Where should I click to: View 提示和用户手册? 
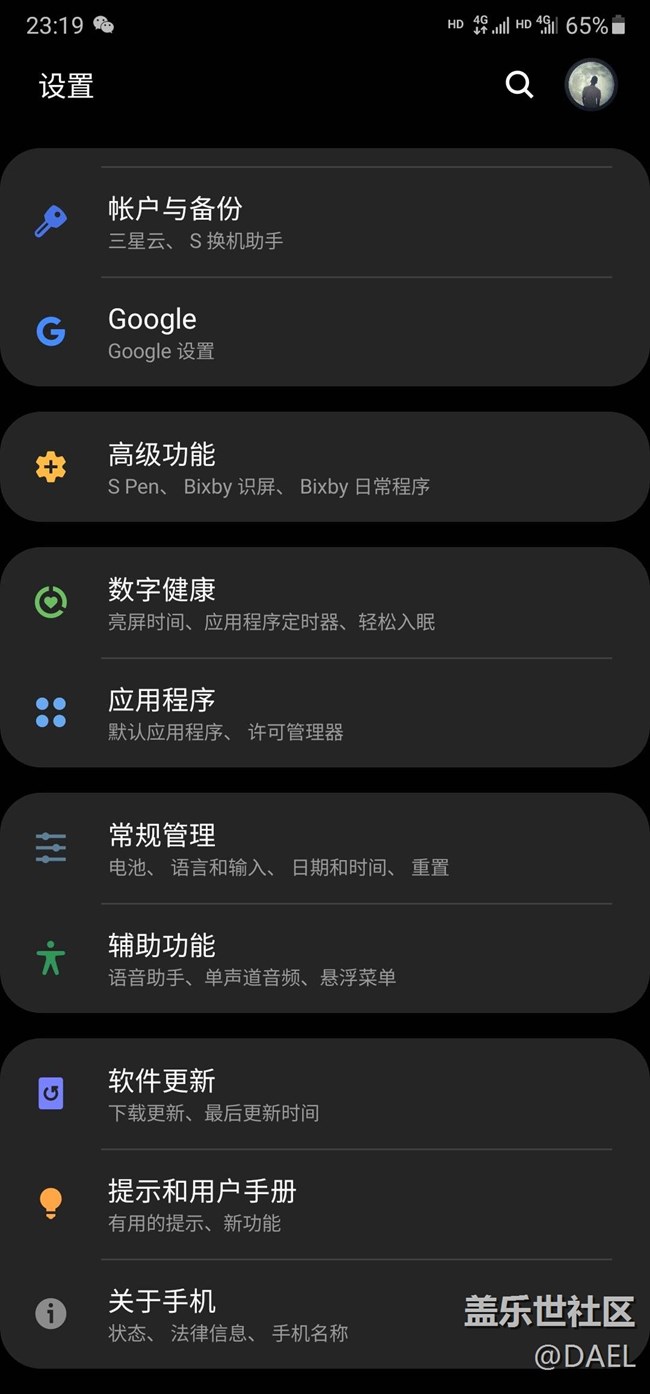(x=325, y=1205)
